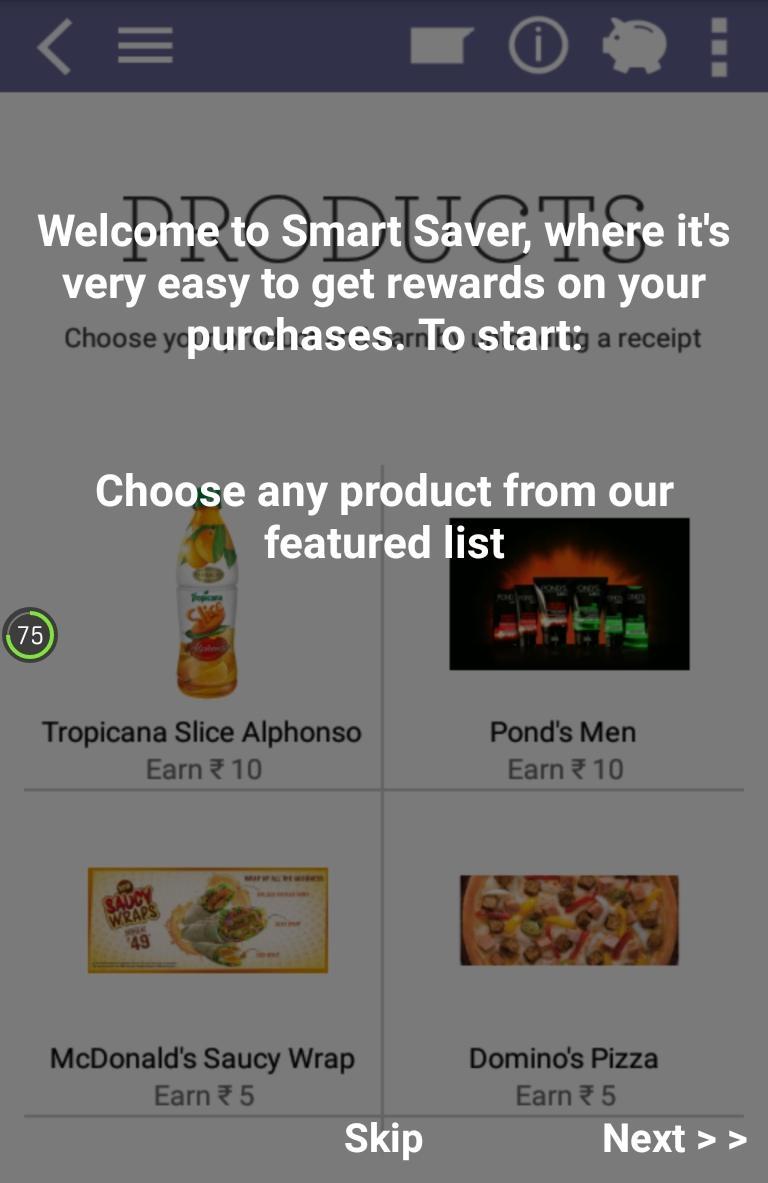Tap the Earn ₹10 label under Pond's Men
Image resolution: width=768 pixels, height=1183 pixels.
(x=563, y=769)
